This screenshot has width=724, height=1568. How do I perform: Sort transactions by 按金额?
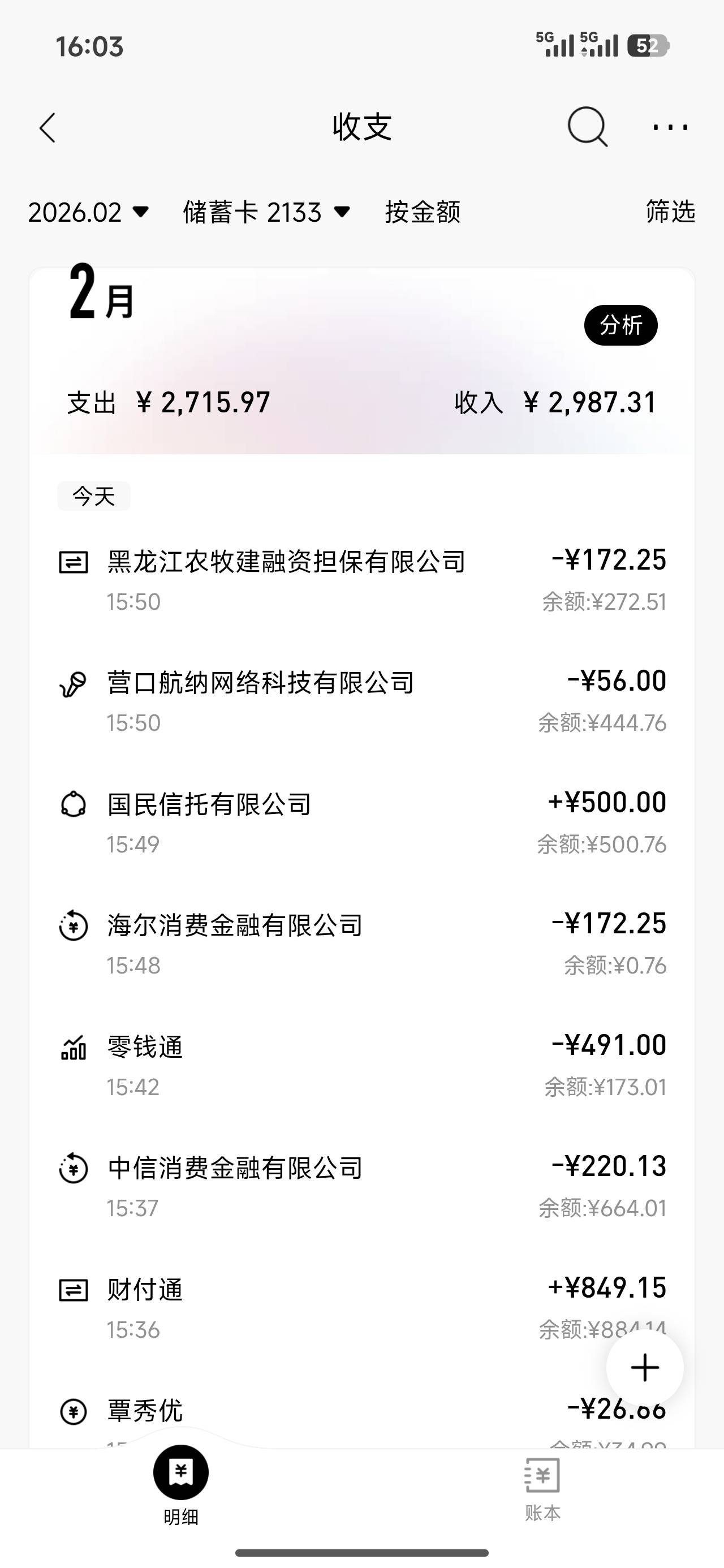tap(423, 212)
